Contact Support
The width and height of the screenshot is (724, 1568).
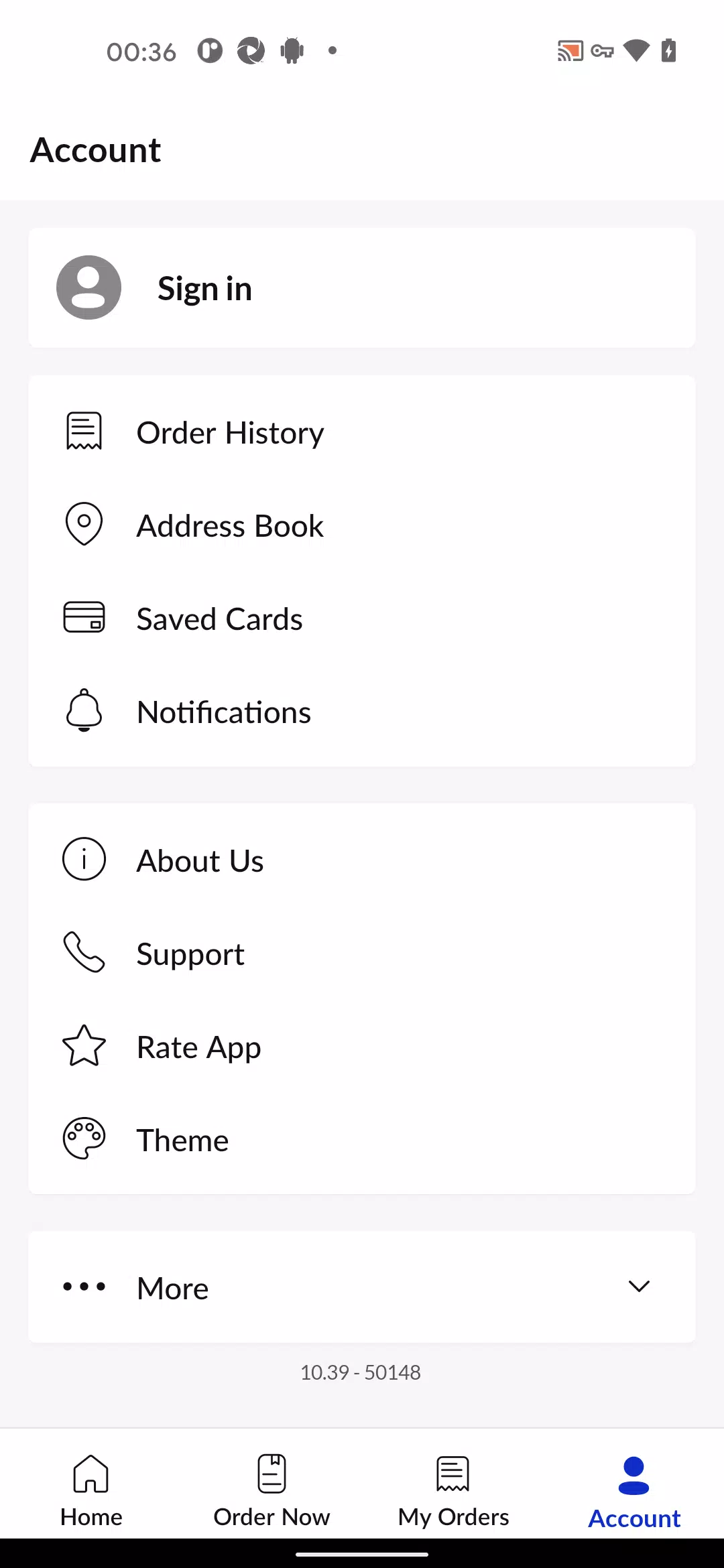click(362, 954)
